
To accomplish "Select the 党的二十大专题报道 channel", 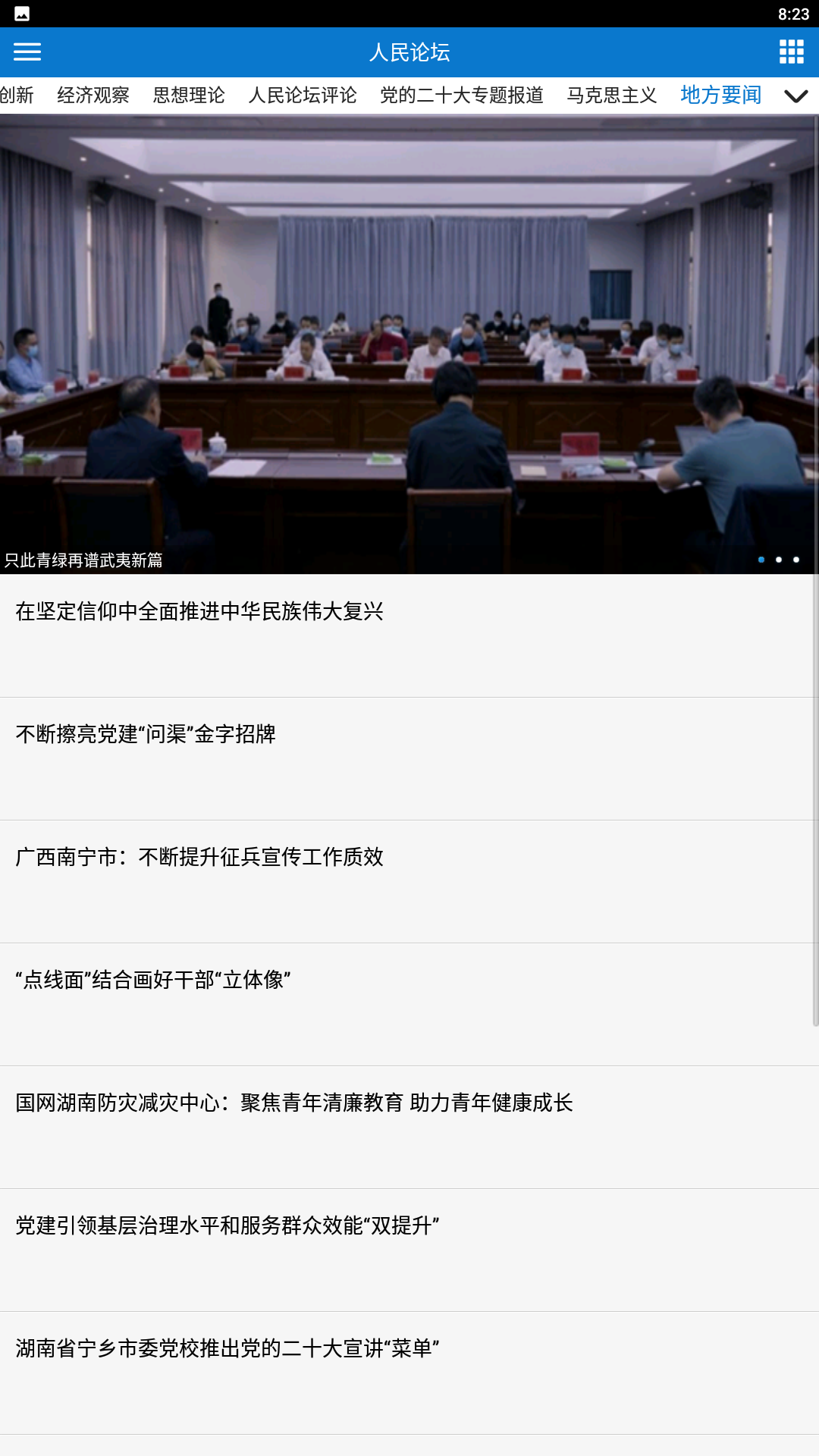I will pos(463,96).
